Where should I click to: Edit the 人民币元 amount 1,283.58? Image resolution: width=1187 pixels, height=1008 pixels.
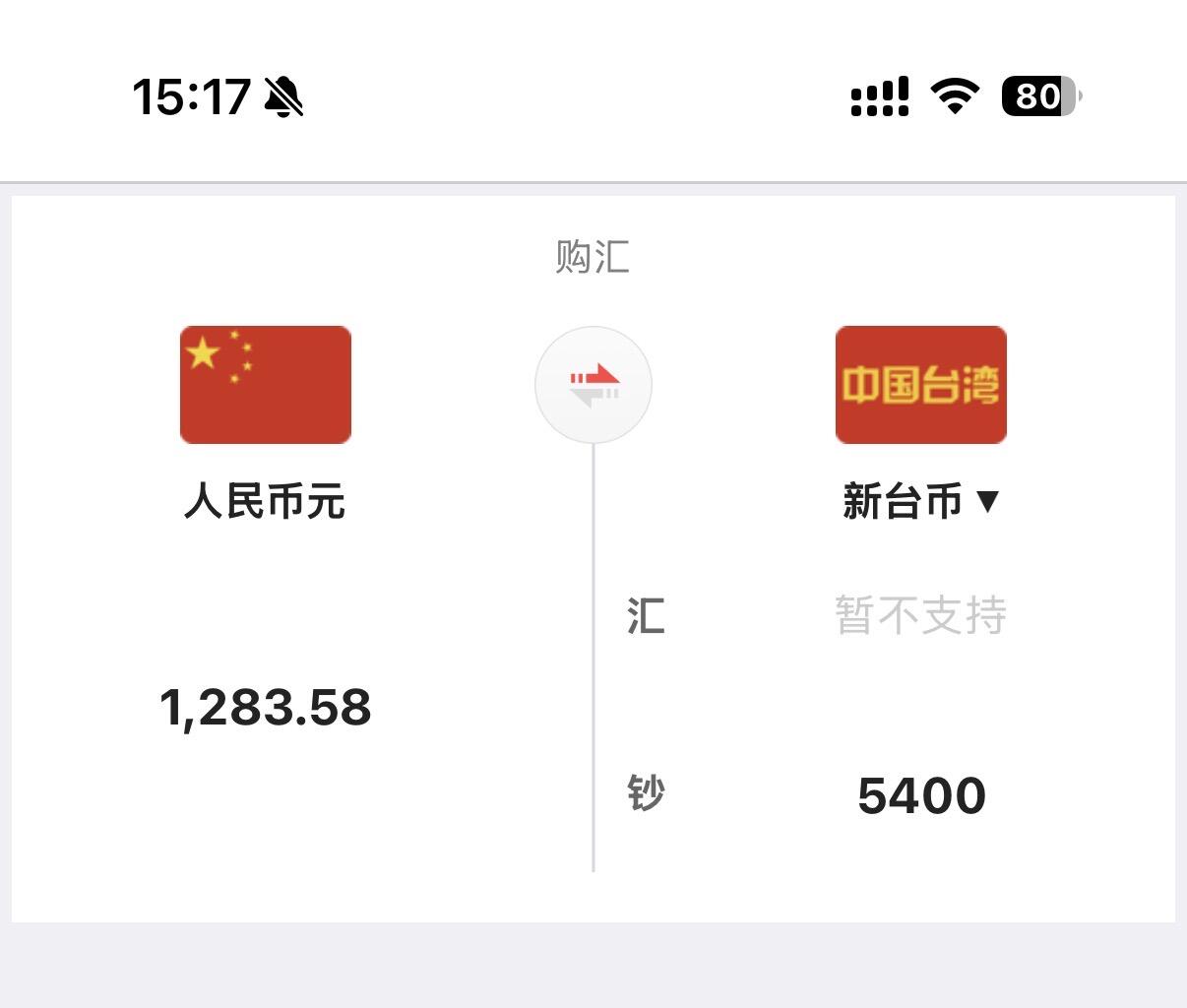(x=266, y=707)
